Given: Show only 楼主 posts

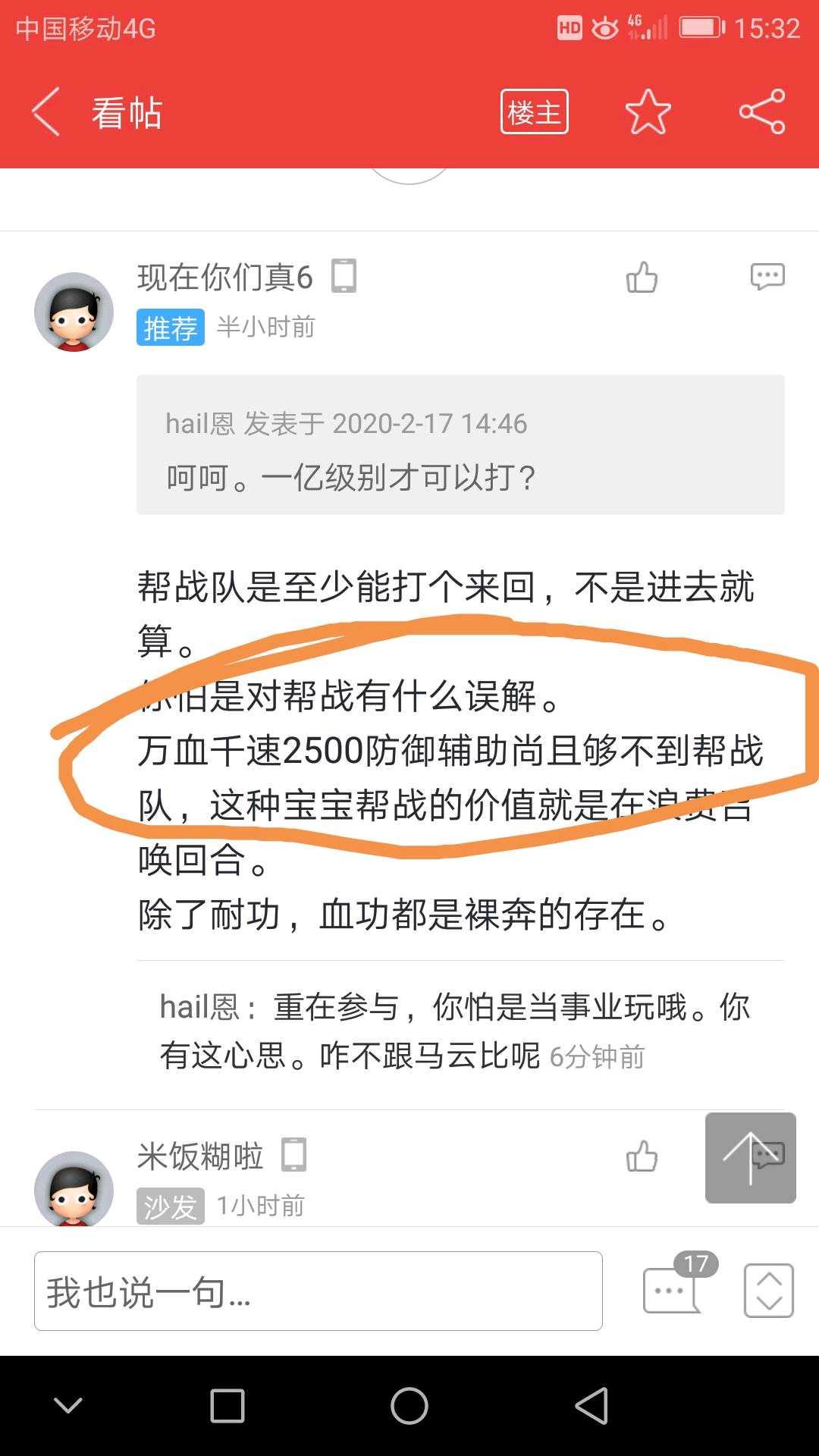Looking at the screenshot, I should (534, 112).
